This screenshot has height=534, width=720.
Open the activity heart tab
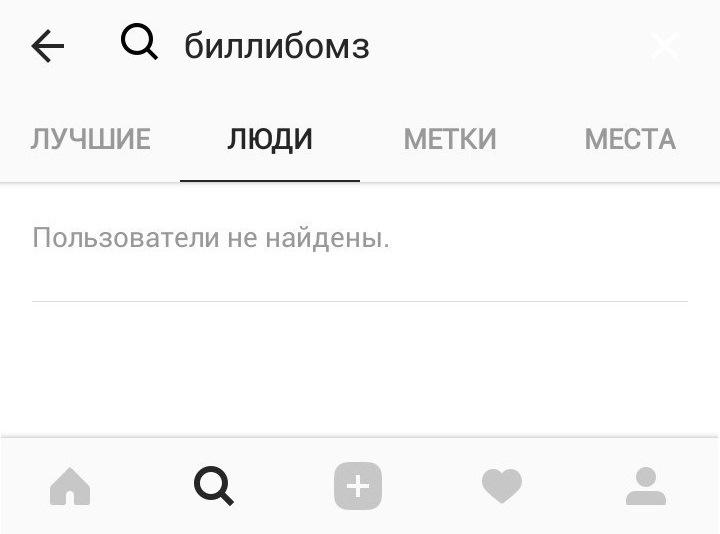[502, 487]
